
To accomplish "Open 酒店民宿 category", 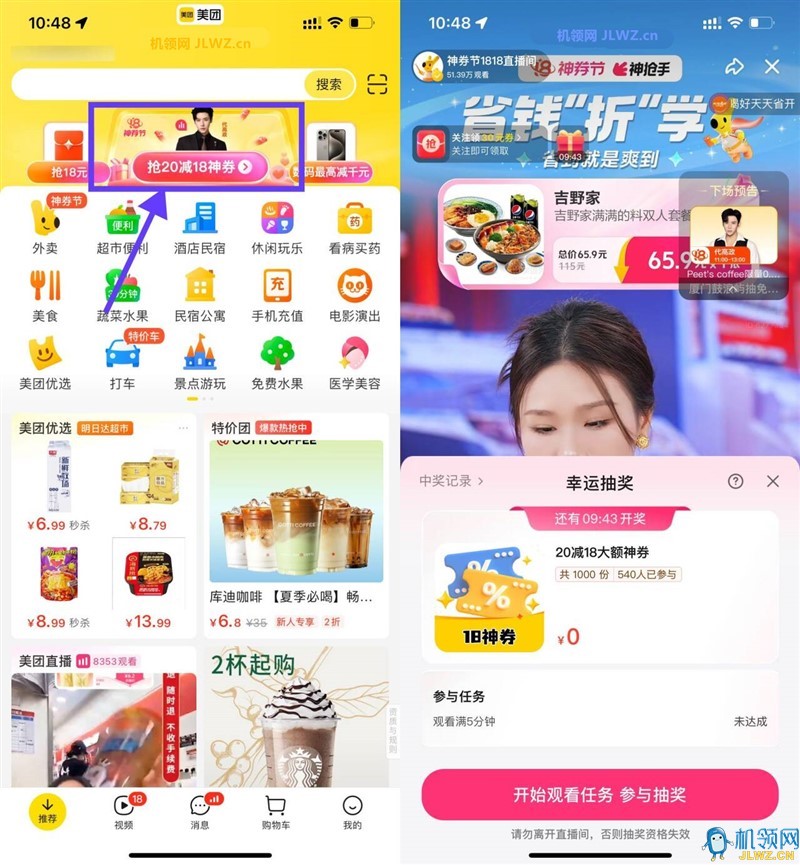I will (199, 225).
